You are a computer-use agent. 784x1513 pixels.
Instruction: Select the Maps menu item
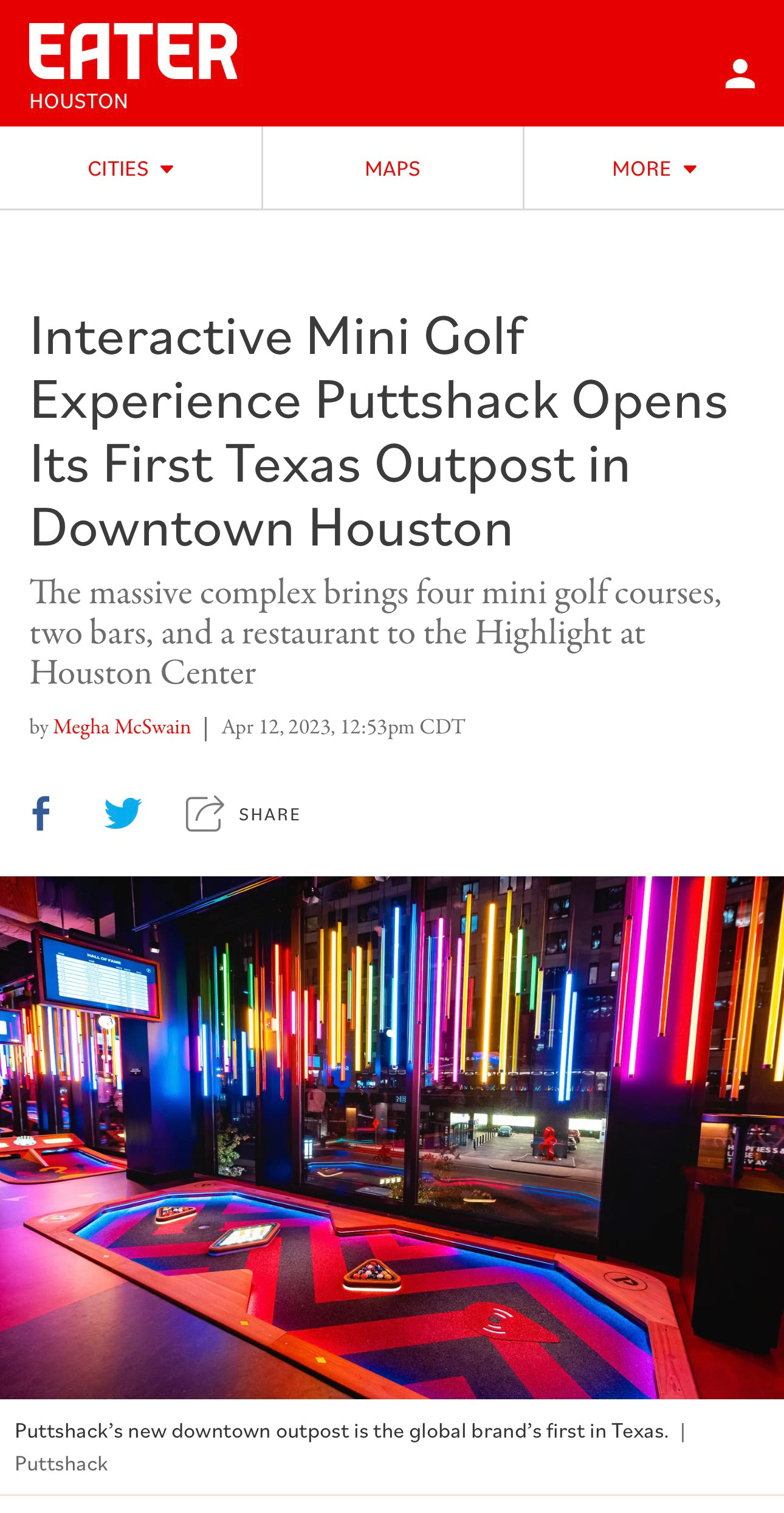point(392,168)
